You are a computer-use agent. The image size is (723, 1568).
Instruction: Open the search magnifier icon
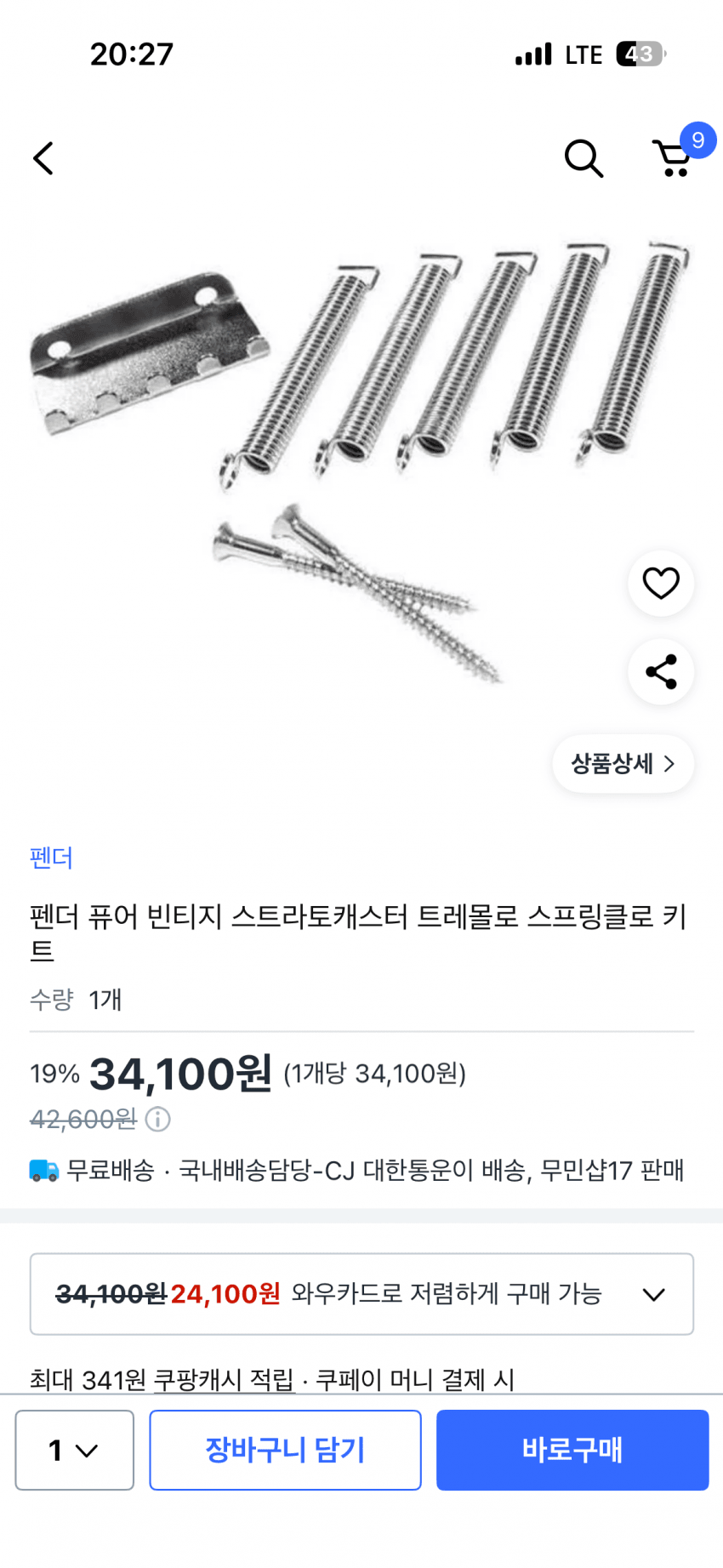[x=584, y=158]
